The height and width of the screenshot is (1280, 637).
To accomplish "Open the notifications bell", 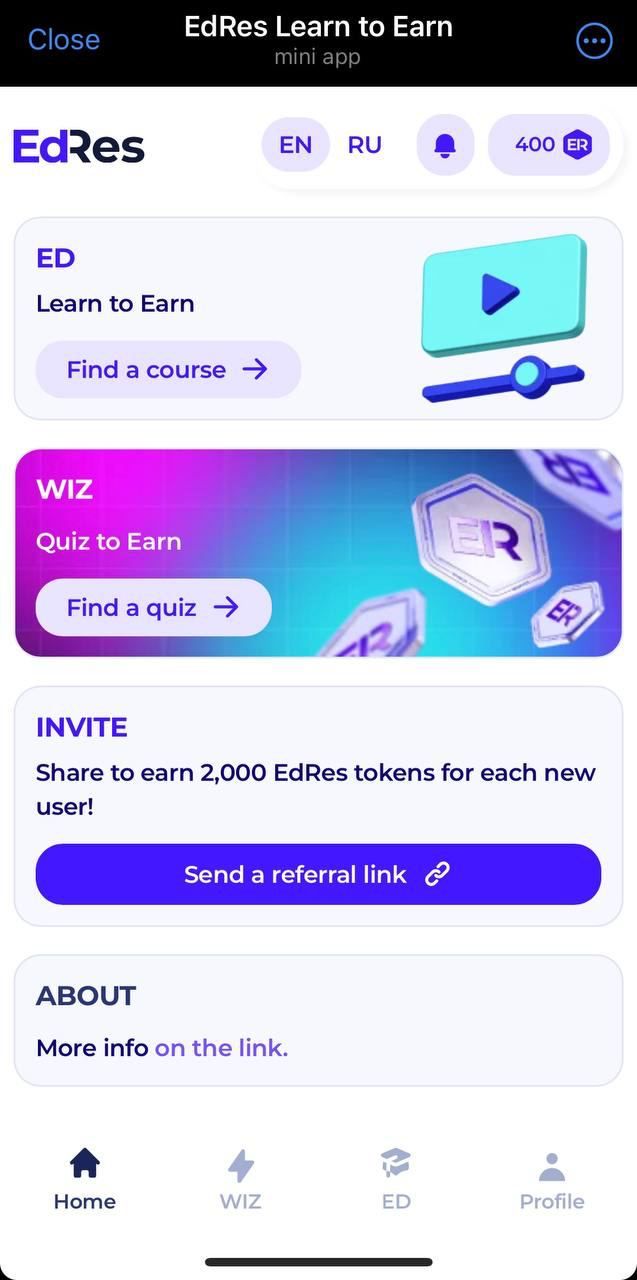I will [445, 146].
